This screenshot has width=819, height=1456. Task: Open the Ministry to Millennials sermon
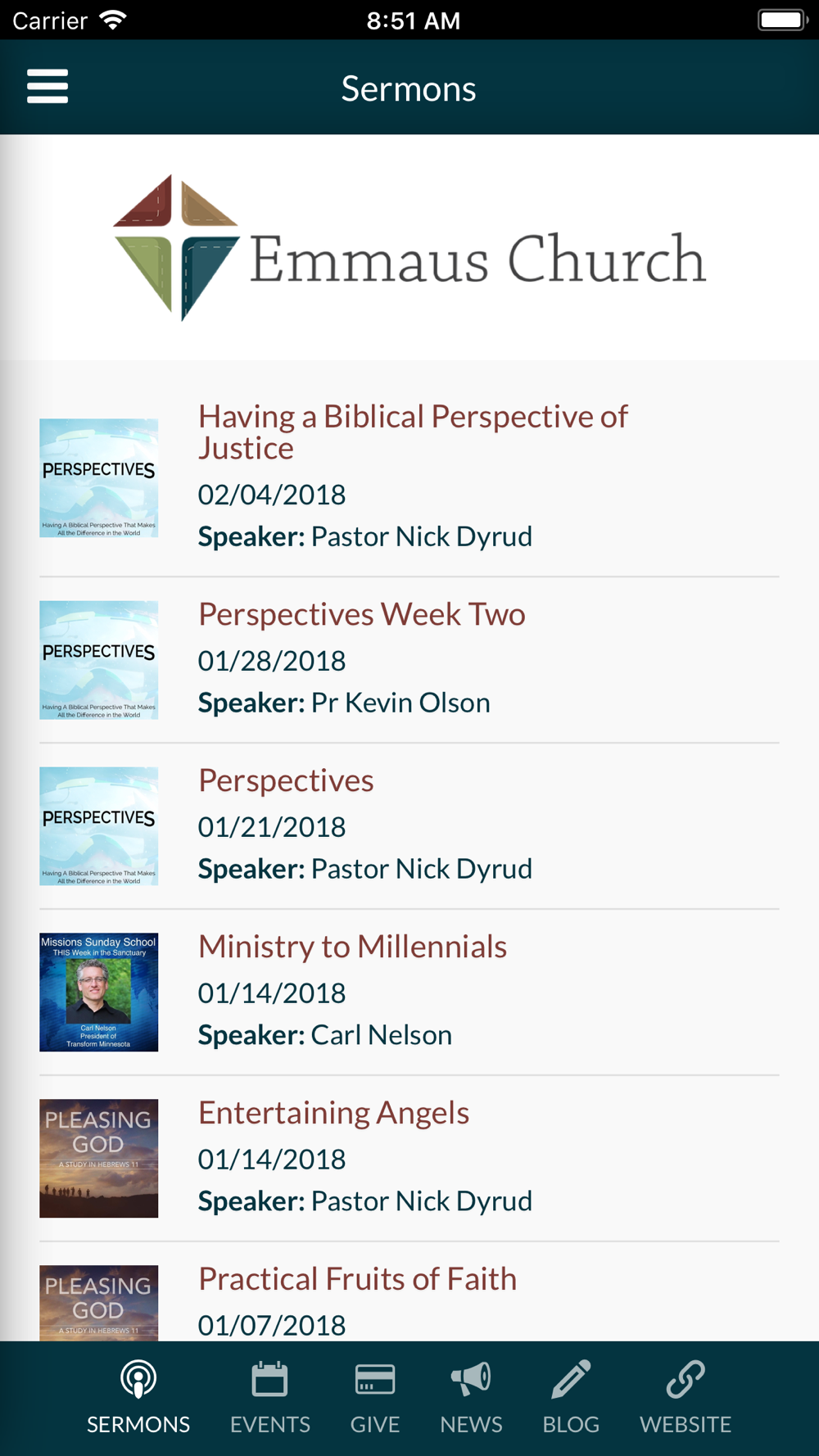point(352,947)
